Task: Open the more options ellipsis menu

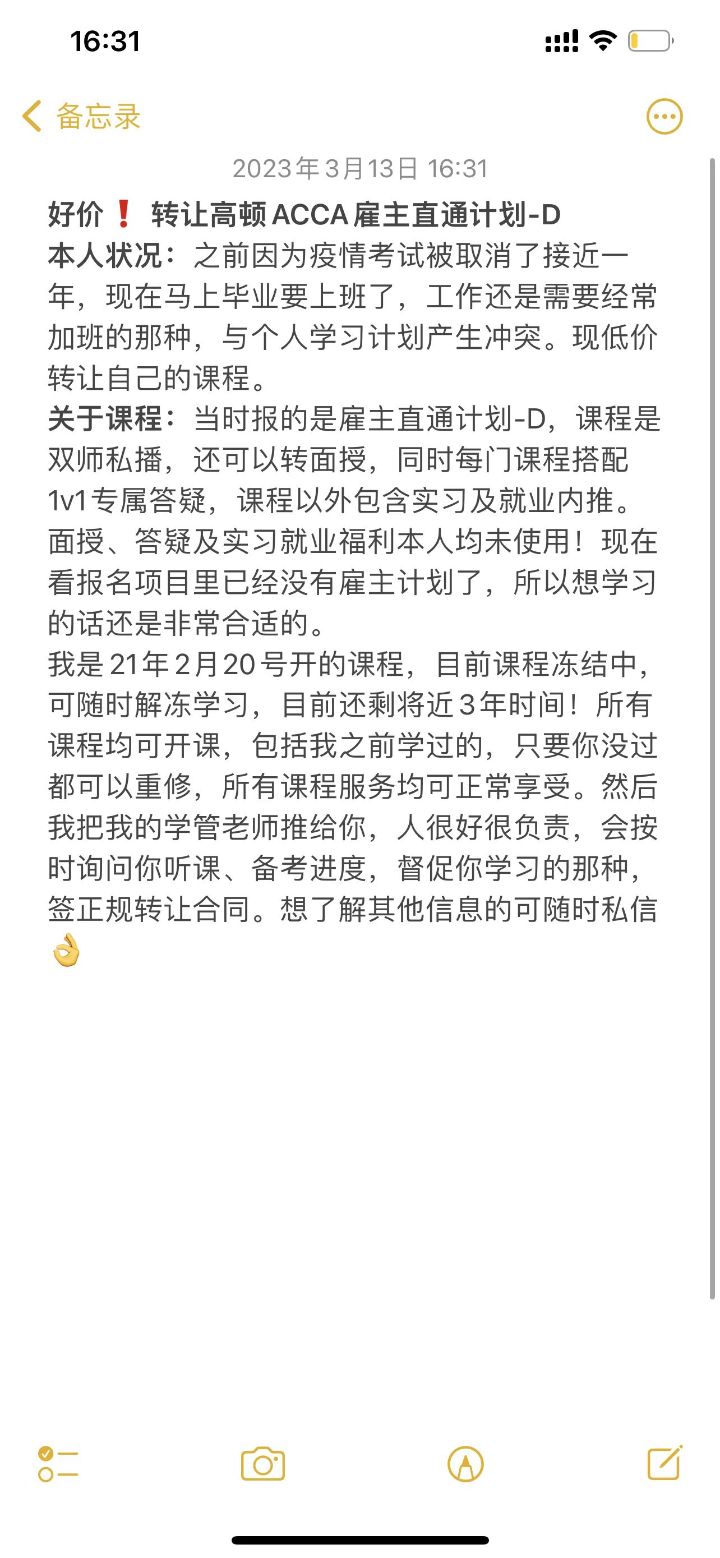Action: [x=665, y=117]
